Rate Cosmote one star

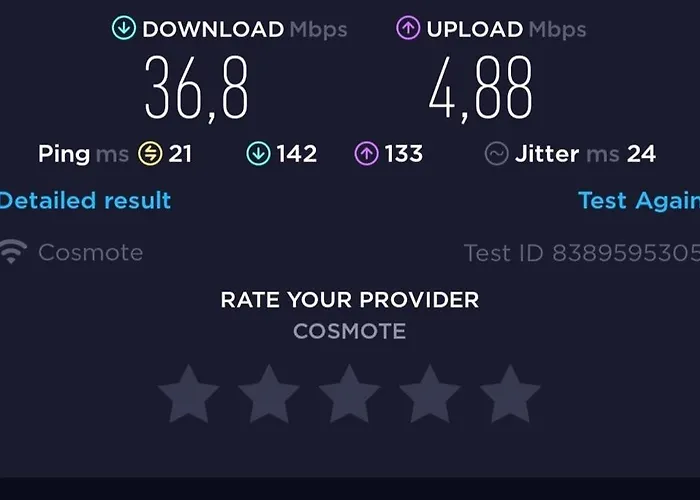click(x=189, y=394)
